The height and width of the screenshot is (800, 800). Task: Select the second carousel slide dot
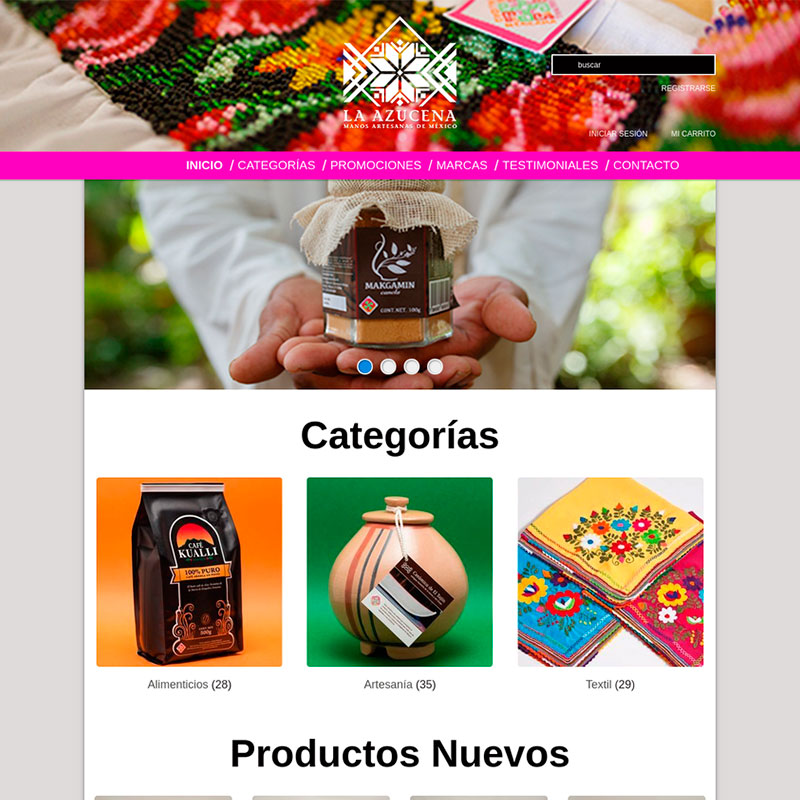click(x=388, y=367)
